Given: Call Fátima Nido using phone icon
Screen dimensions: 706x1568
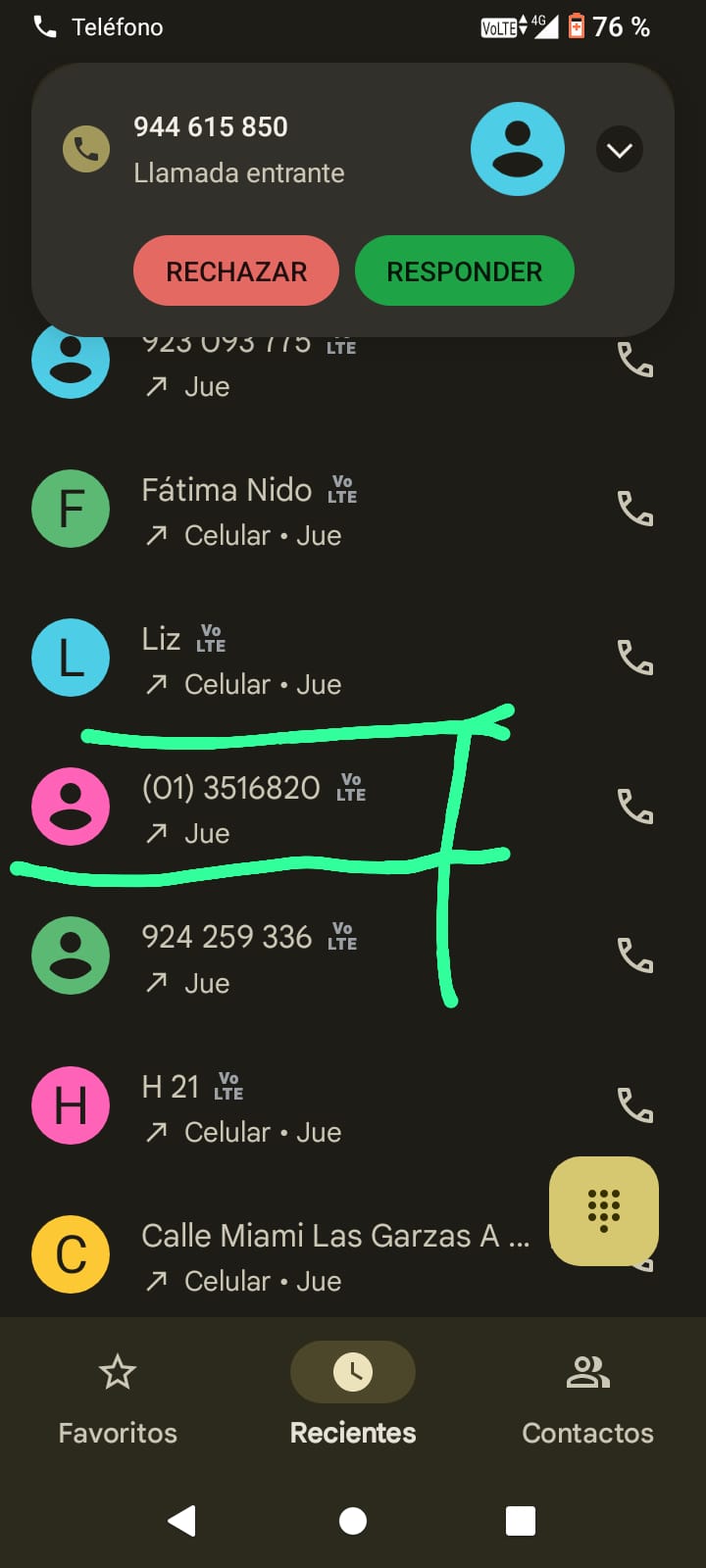Looking at the screenshot, I should pyautogui.click(x=634, y=510).
